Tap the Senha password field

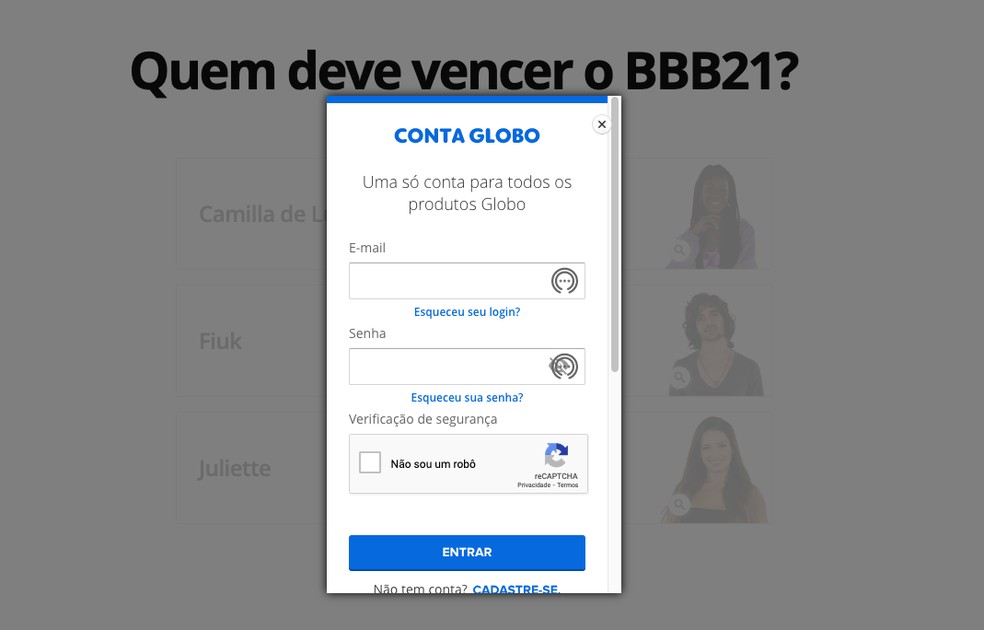450,367
